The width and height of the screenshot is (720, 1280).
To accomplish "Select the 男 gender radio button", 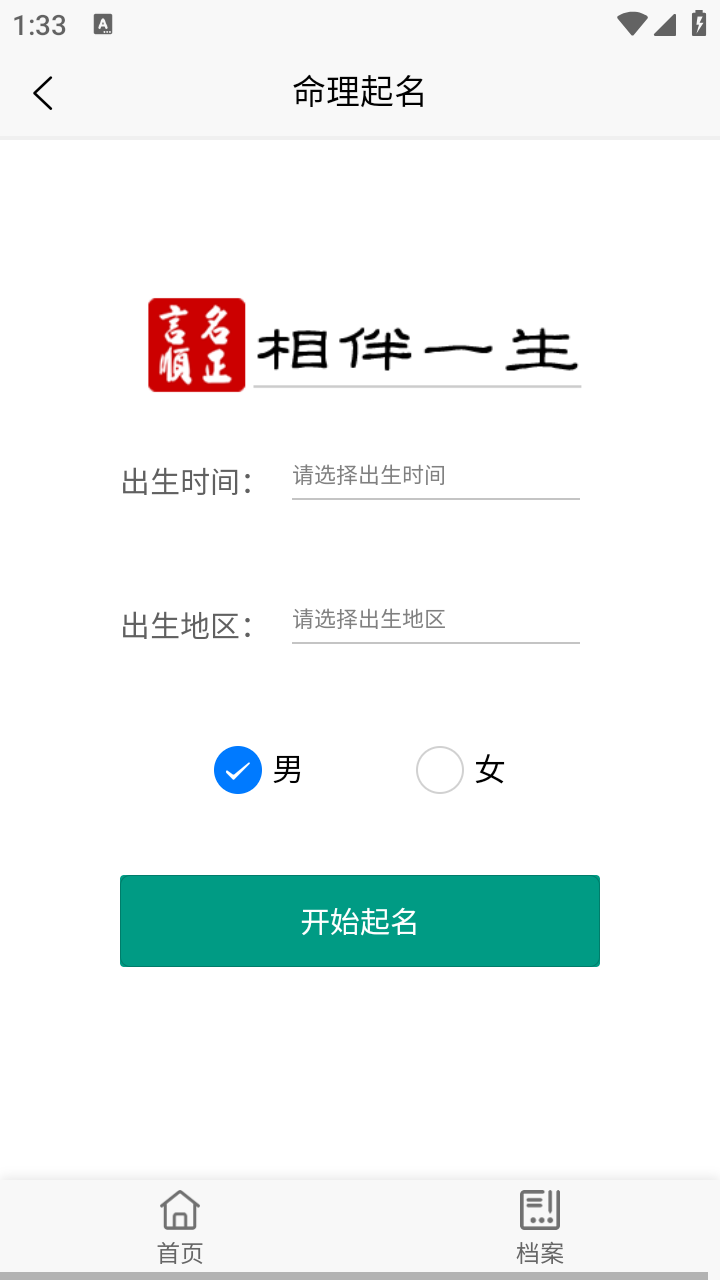I will [x=237, y=770].
